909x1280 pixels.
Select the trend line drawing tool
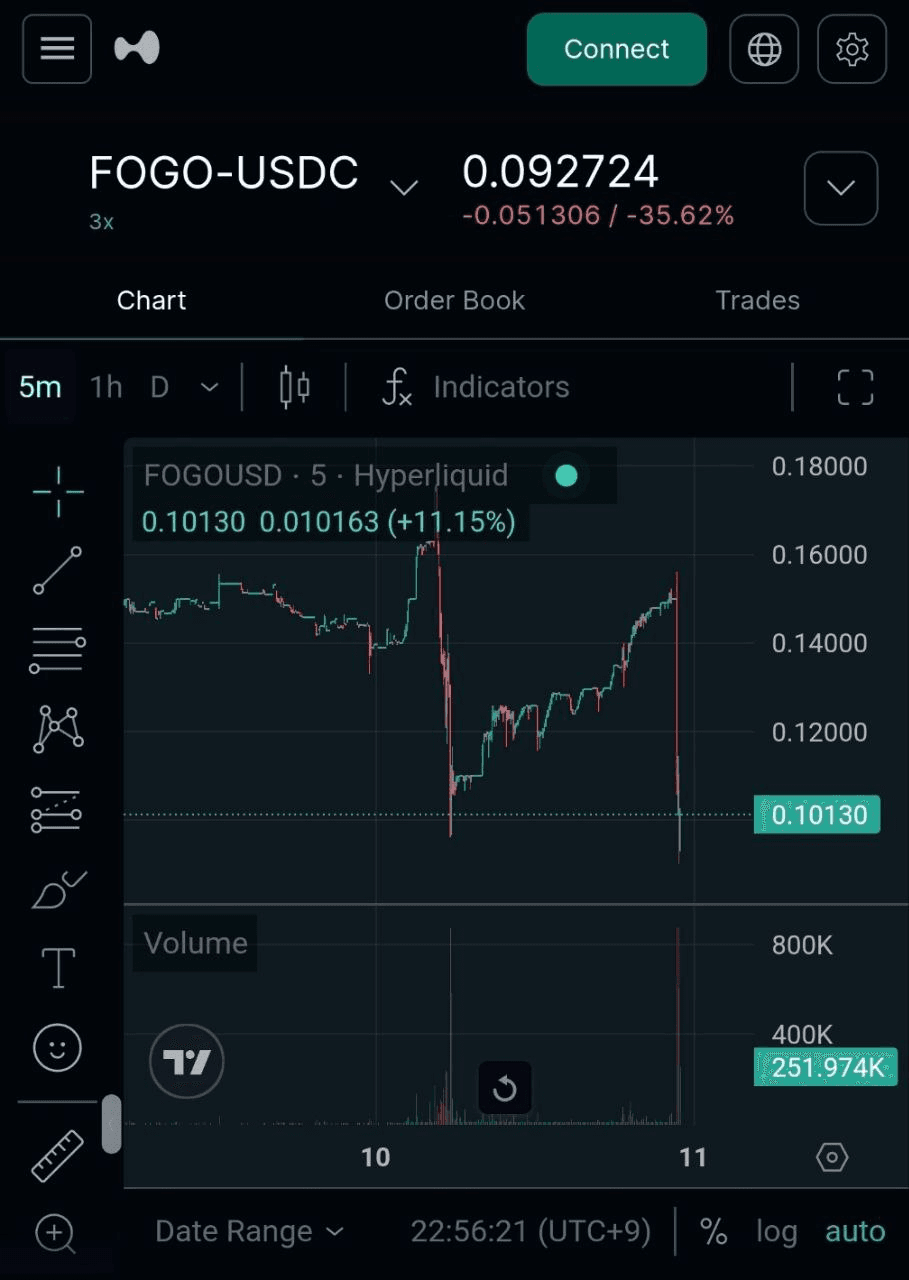click(57, 570)
